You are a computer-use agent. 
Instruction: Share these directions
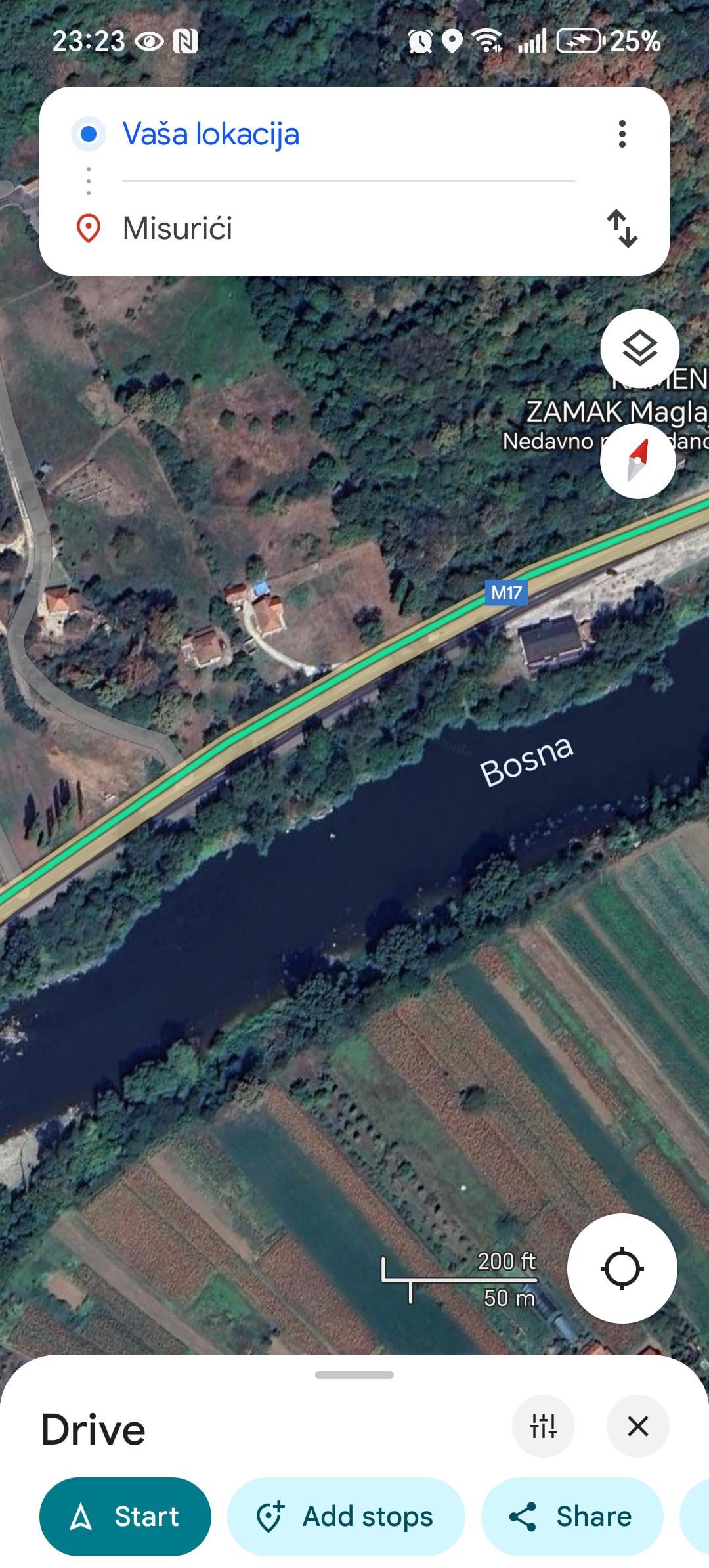pyautogui.click(x=571, y=1517)
